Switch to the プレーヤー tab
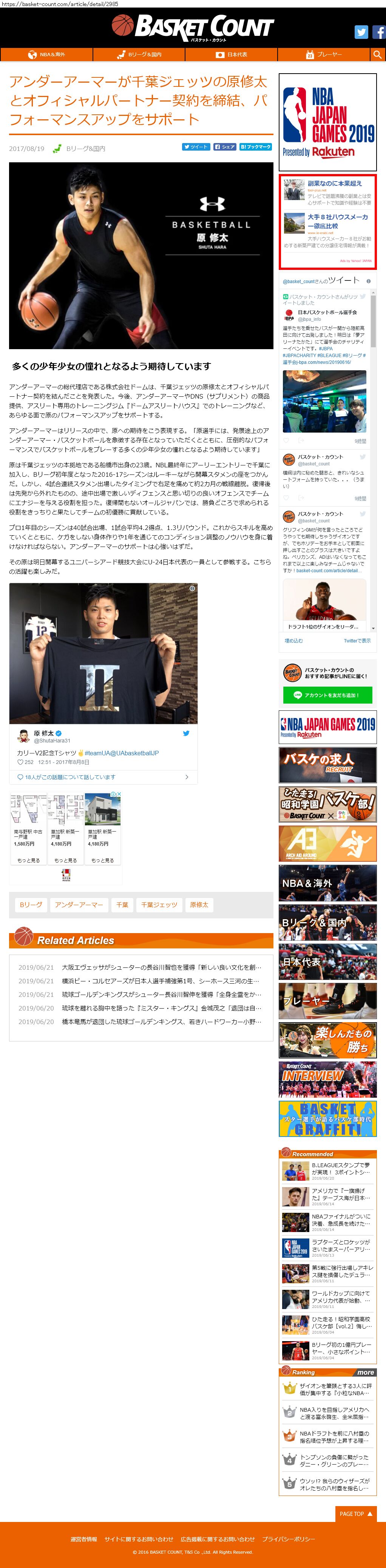This screenshot has height=1568, width=386. [x=324, y=55]
